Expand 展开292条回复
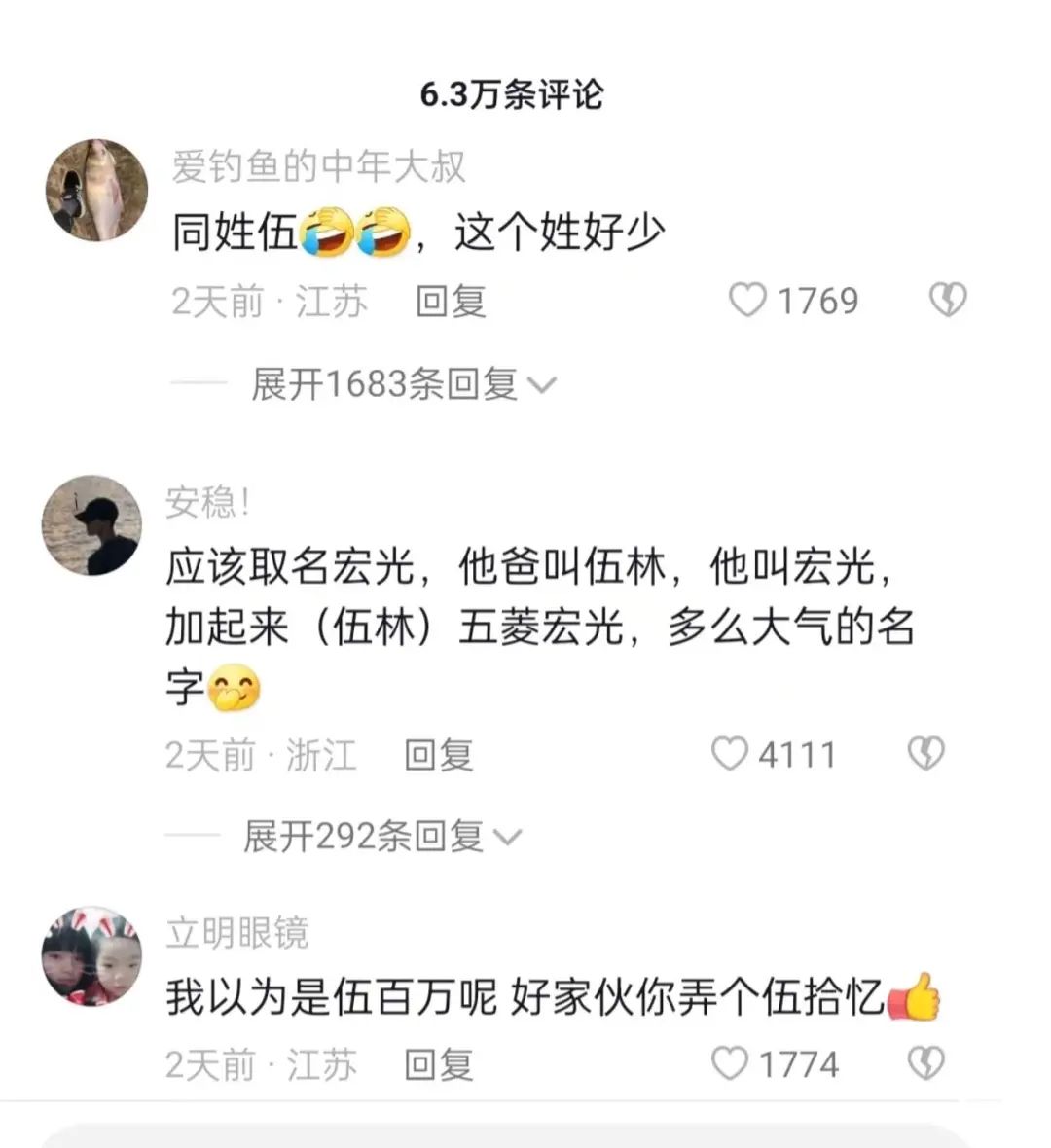This screenshot has height=1148, width=1051. click(x=381, y=837)
